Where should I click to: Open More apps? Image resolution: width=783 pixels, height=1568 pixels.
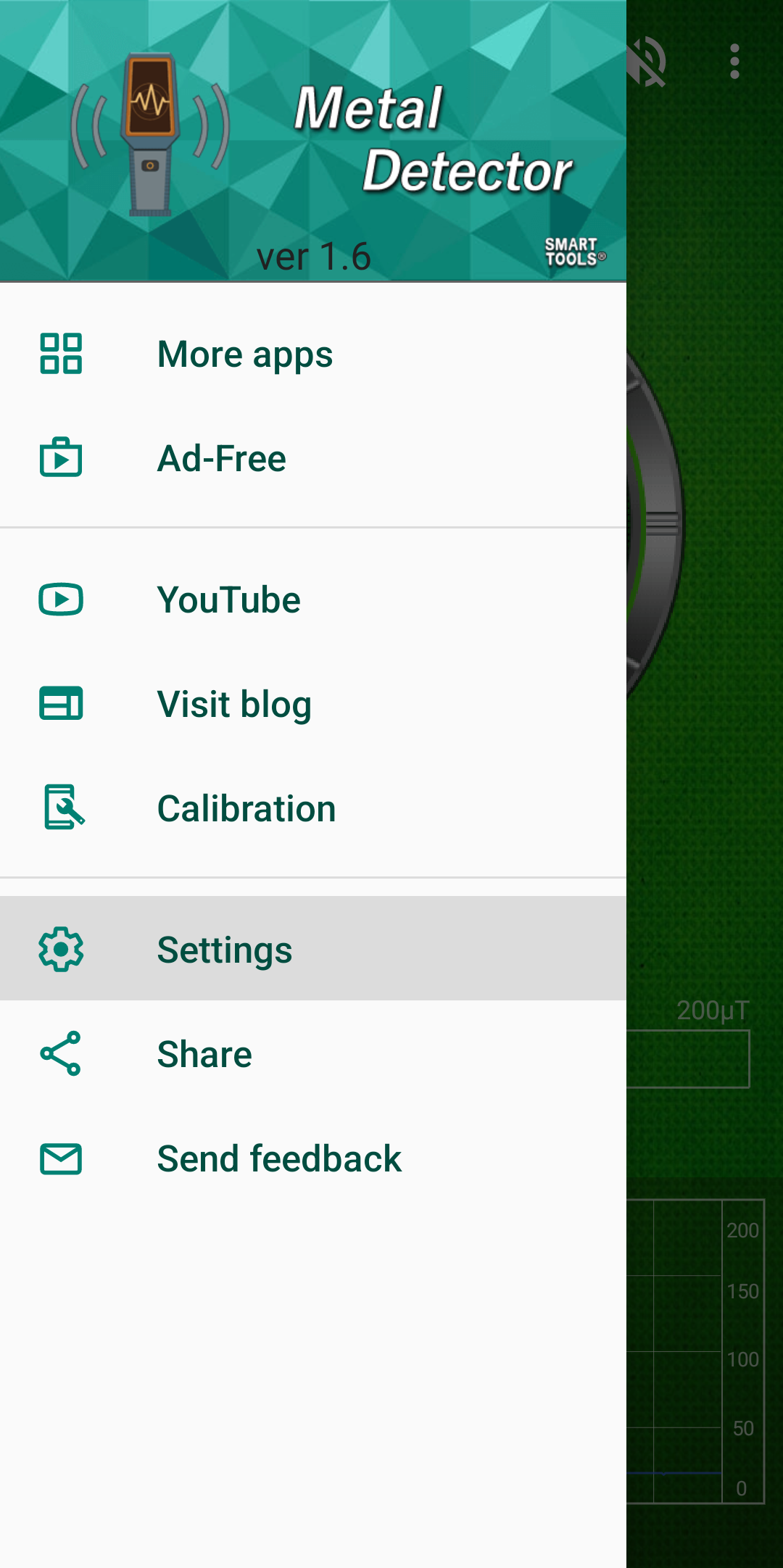245,354
